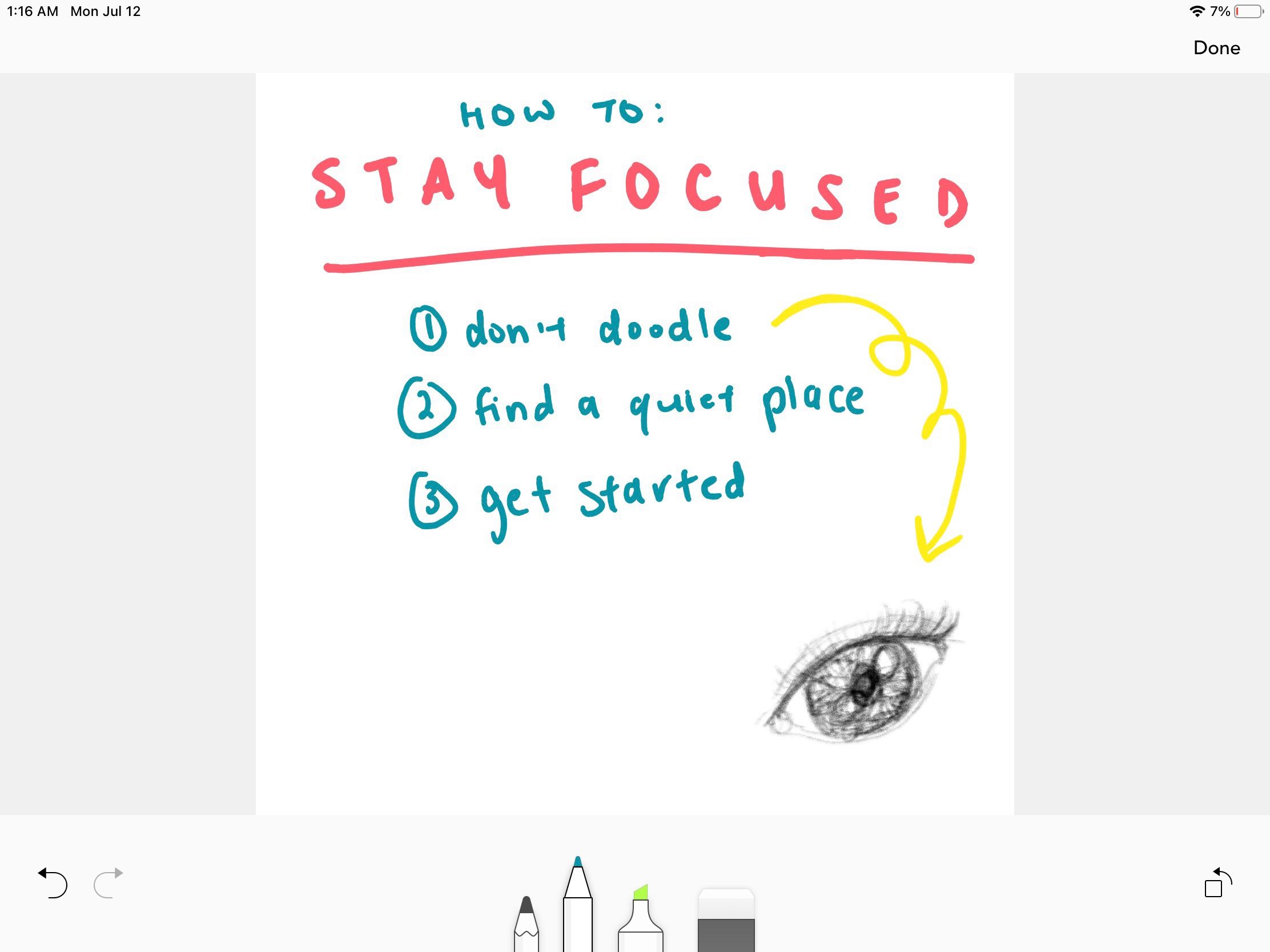Screen dimensions: 1270x952
Task: Choose the teal marker pen
Action: 577,907
